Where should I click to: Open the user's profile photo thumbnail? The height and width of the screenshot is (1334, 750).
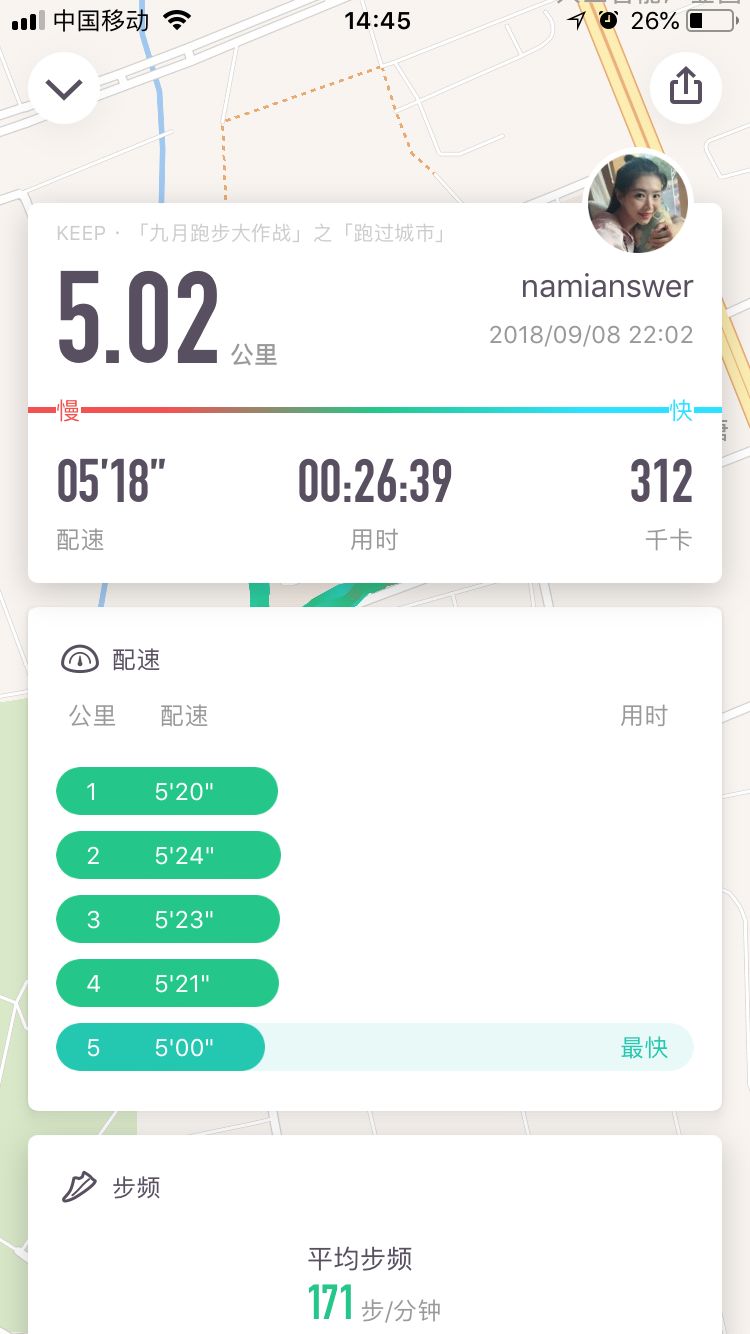[x=638, y=202]
